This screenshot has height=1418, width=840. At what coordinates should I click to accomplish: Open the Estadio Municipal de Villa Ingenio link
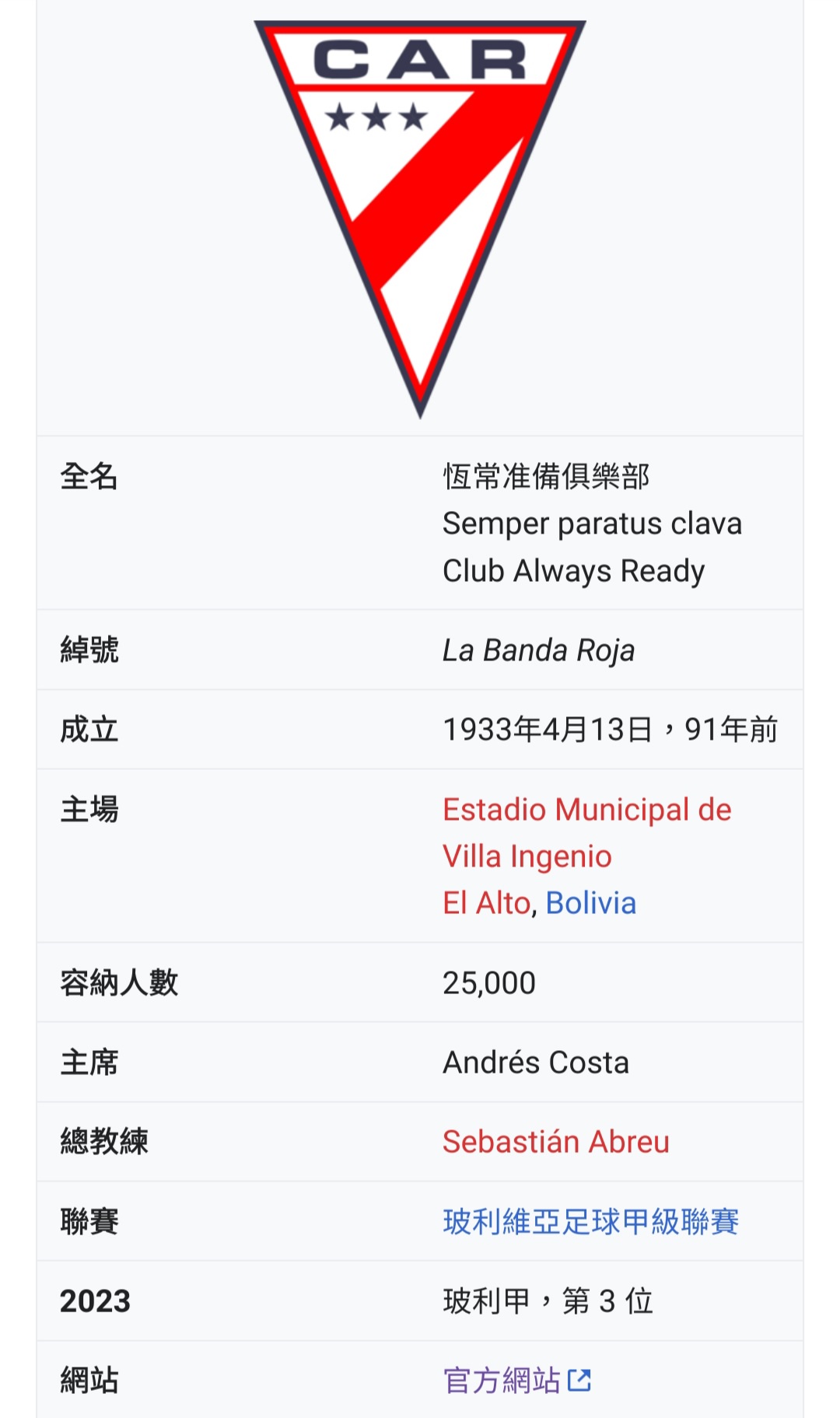coord(586,811)
